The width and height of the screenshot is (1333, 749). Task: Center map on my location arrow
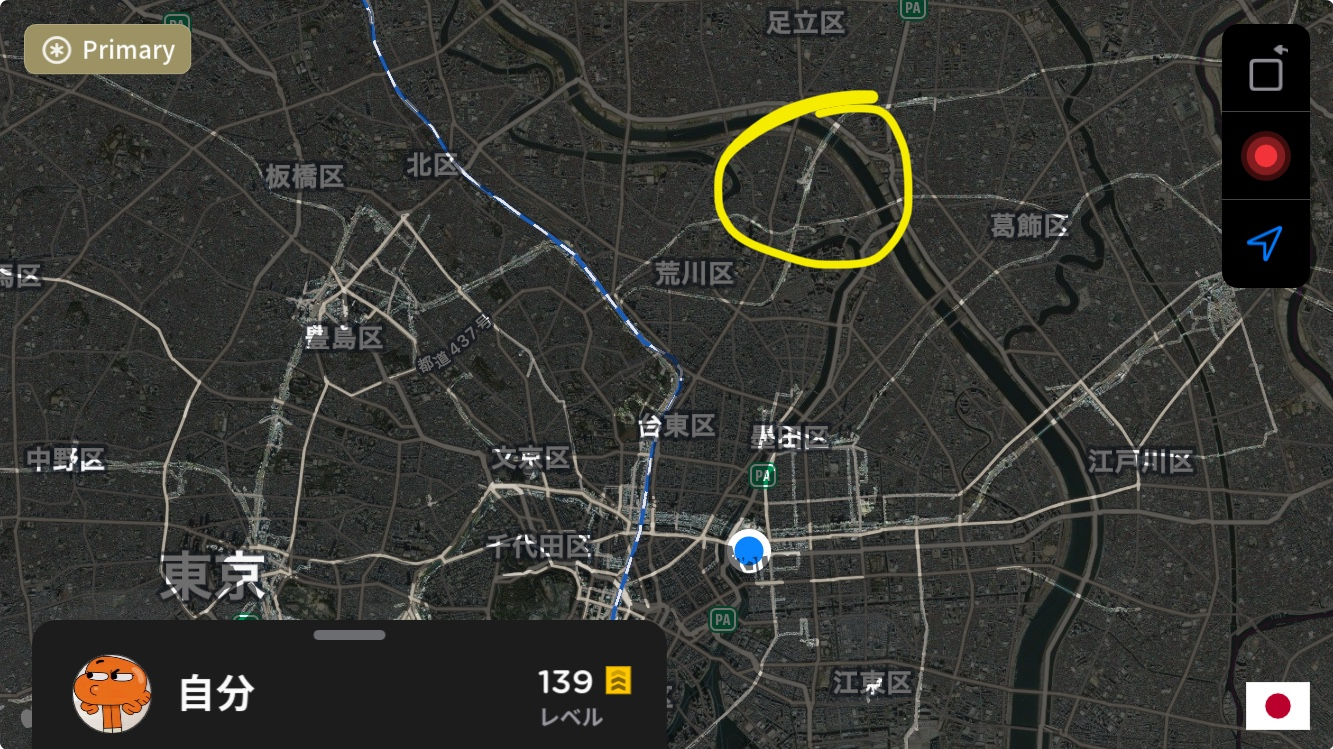1266,243
